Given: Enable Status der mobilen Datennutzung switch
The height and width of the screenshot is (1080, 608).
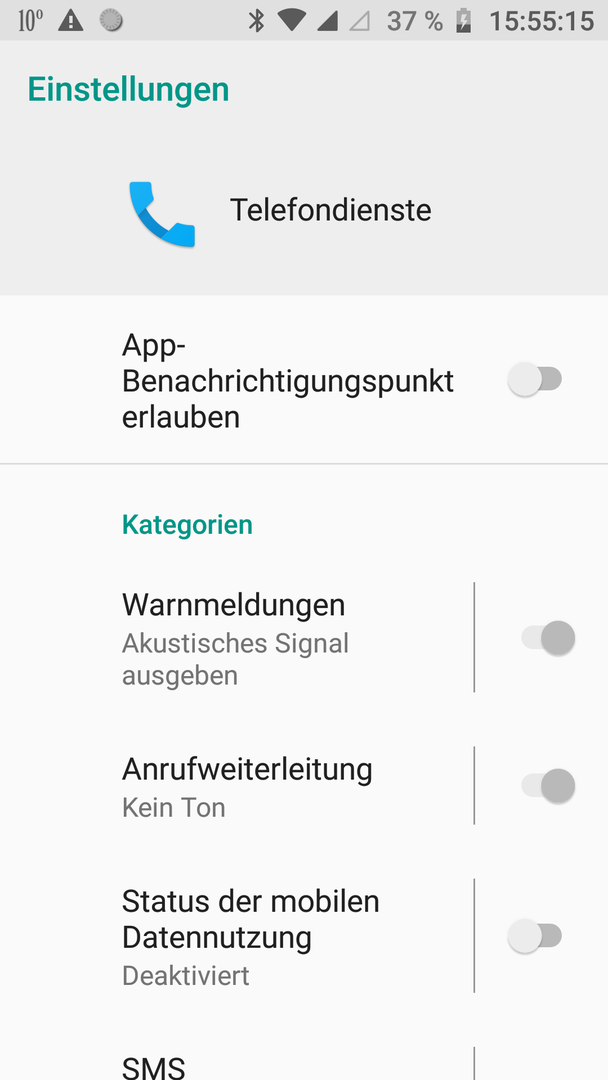Looking at the screenshot, I should coord(535,936).
